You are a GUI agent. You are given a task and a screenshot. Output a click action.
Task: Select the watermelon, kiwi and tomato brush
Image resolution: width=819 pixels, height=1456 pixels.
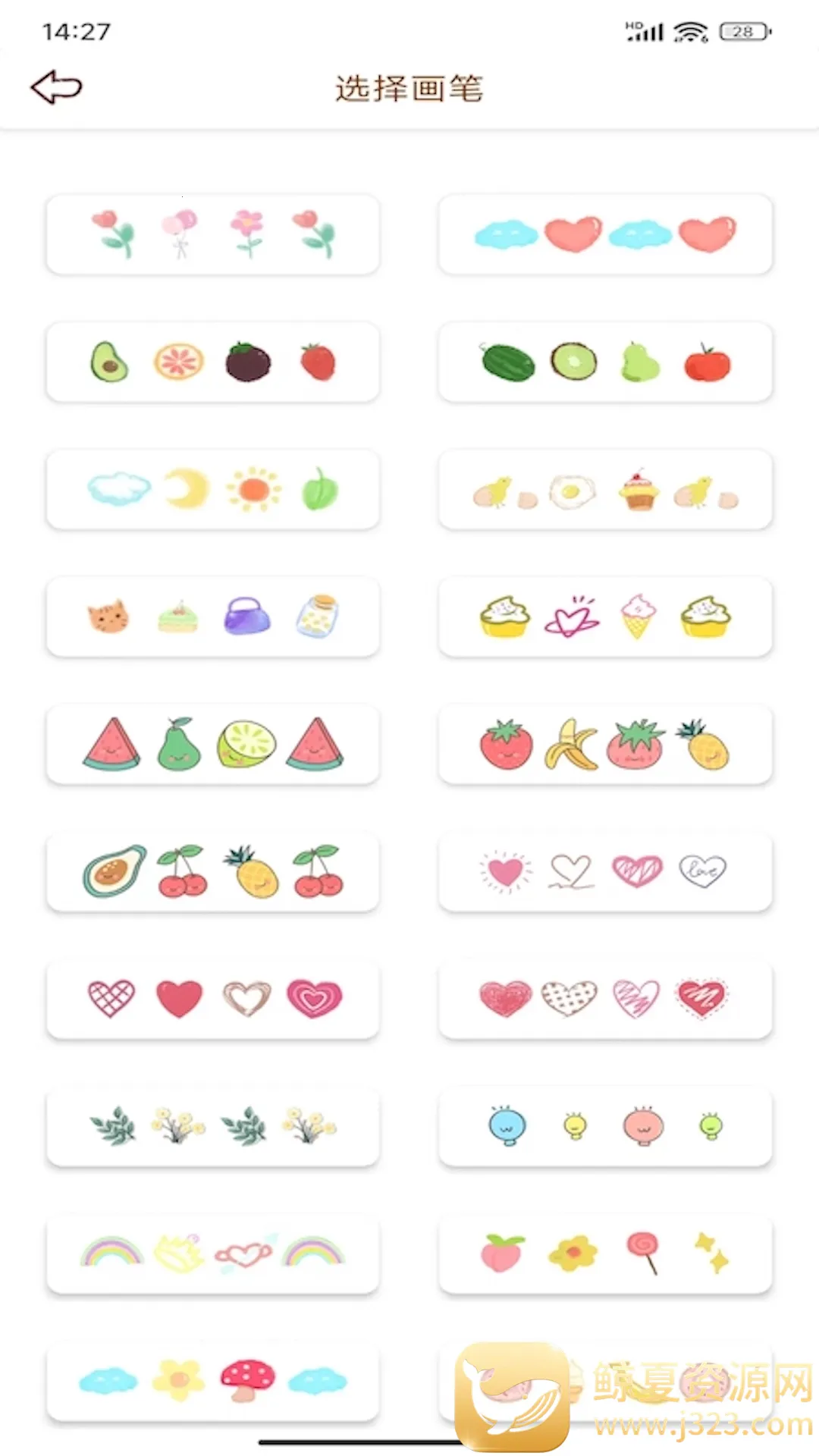point(605,362)
